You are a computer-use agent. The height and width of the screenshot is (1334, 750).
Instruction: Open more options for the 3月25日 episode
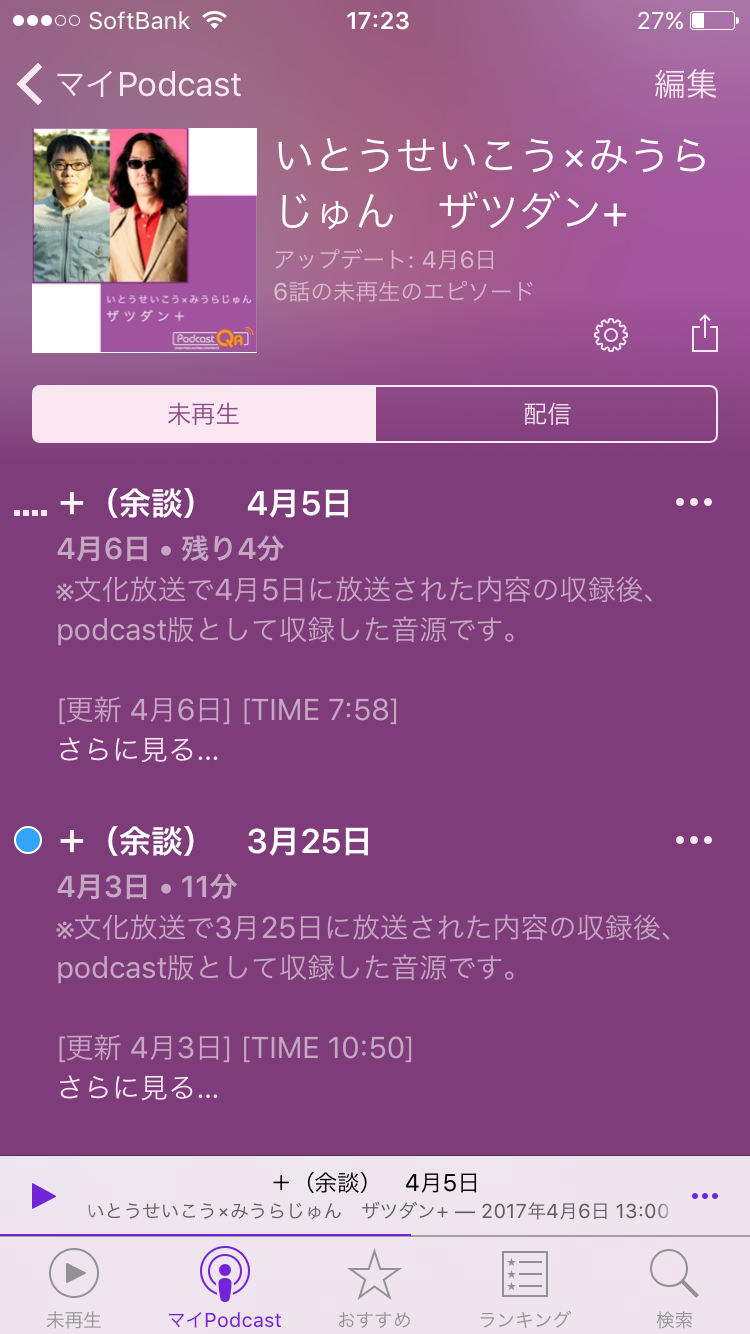pos(694,840)
